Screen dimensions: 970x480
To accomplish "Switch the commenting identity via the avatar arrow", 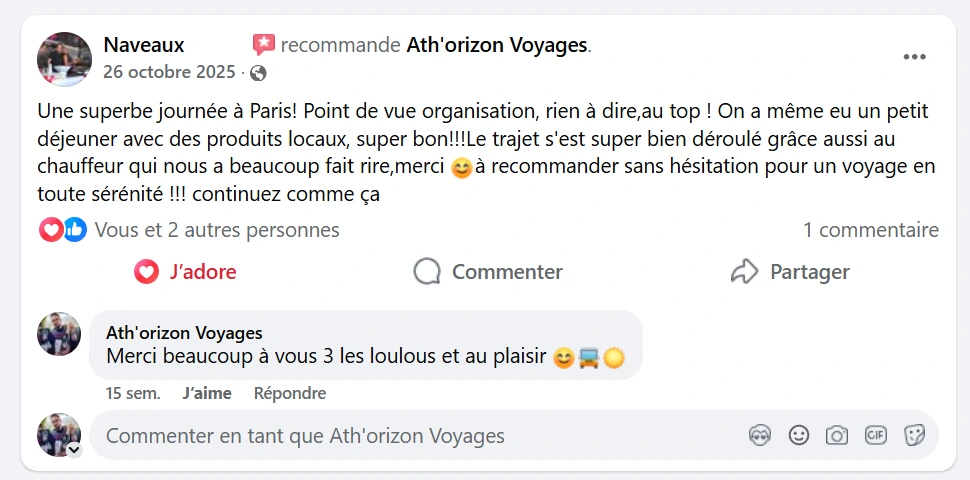I will 73,451.
